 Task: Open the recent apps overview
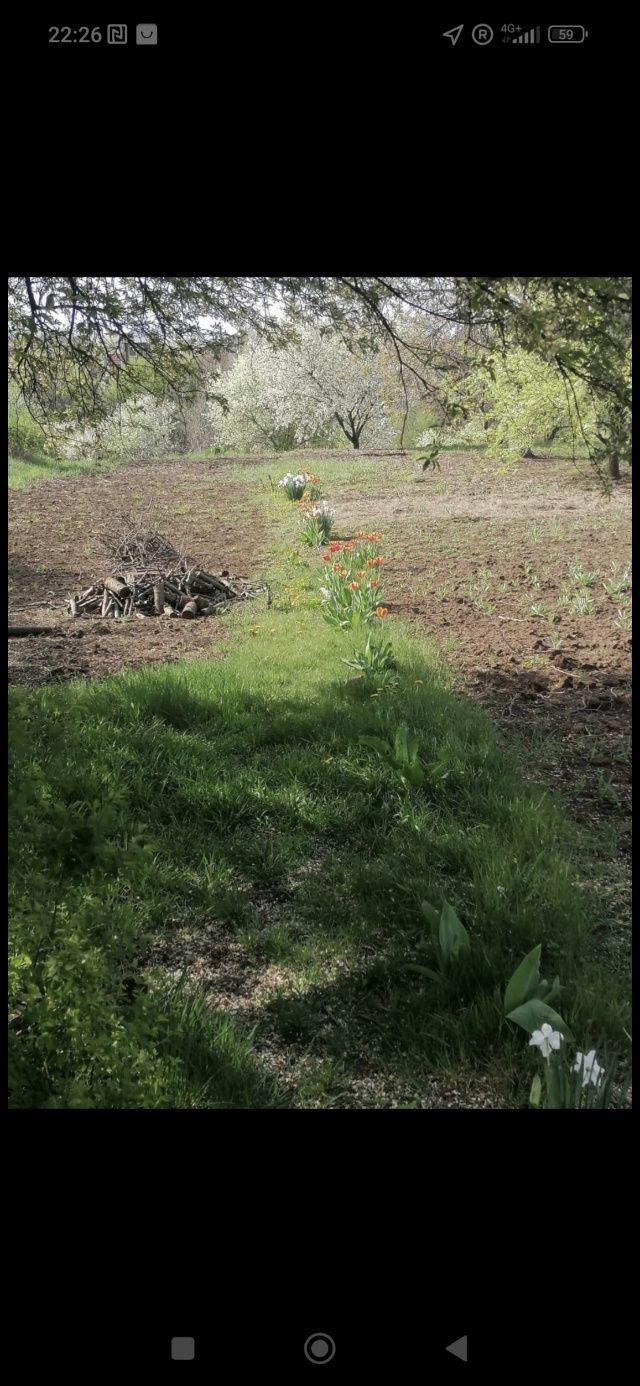pos(183,1348)
